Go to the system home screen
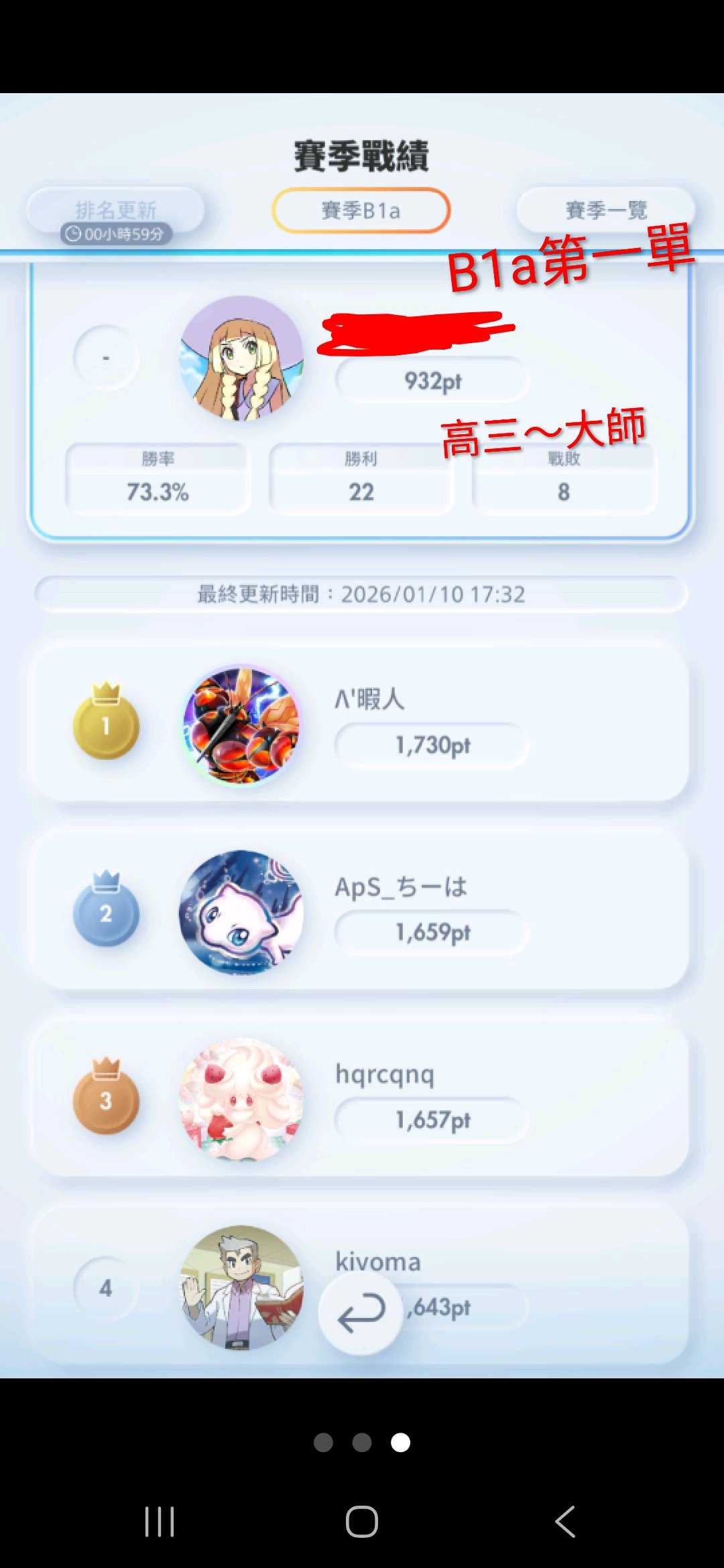This screenshot has height=1568, width=724. tap(362, 1521)
